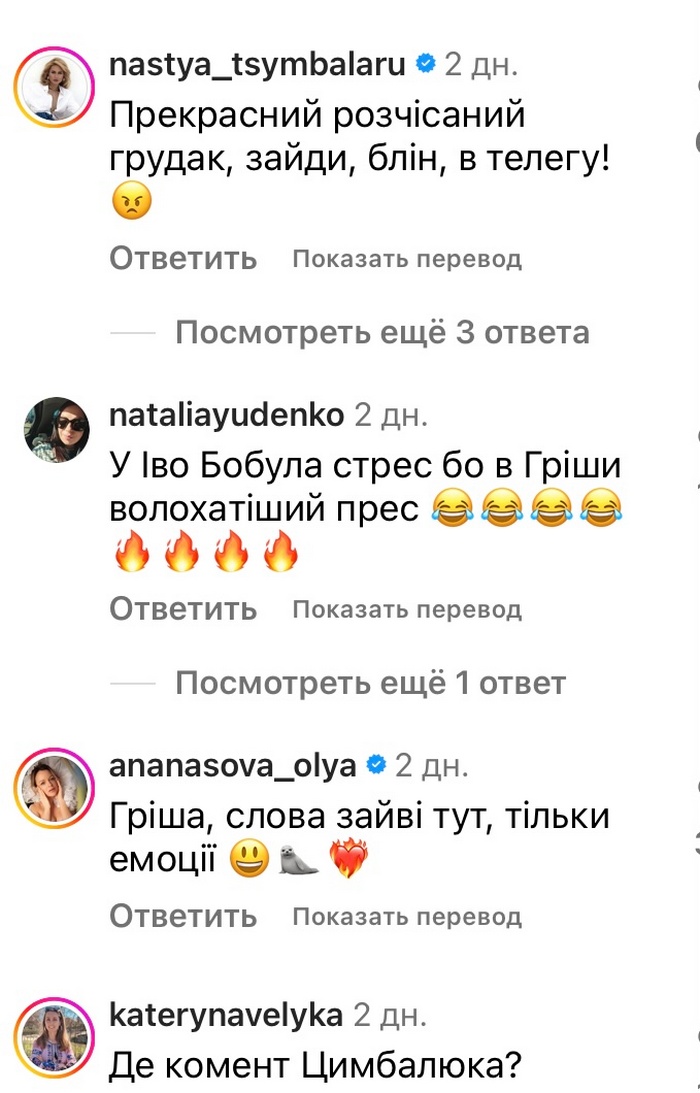Show translation of ananasova_olya's comment
Screen dimensions: 700x1093
pos(406,915)
